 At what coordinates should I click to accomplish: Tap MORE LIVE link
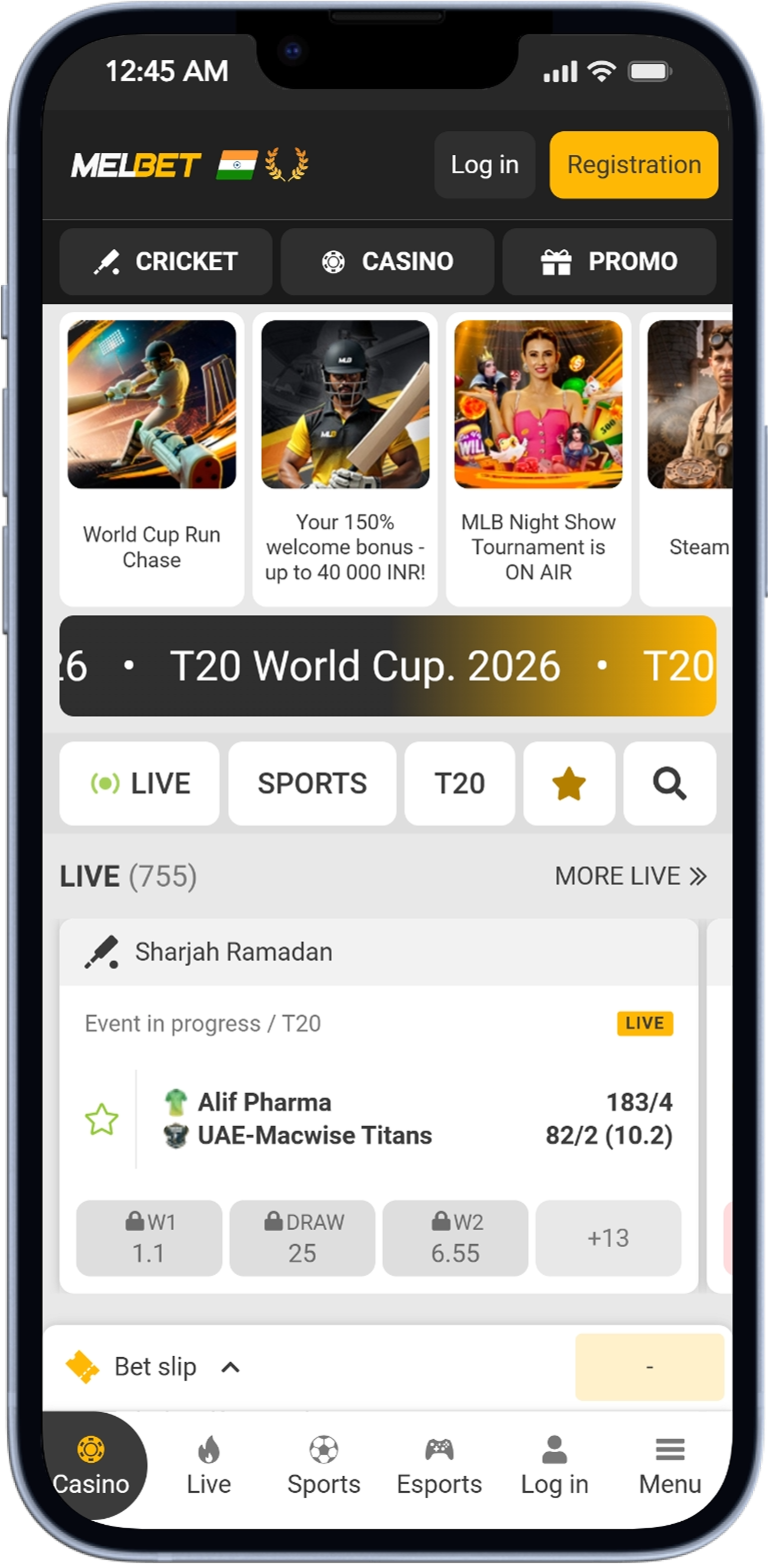(631, 877)
